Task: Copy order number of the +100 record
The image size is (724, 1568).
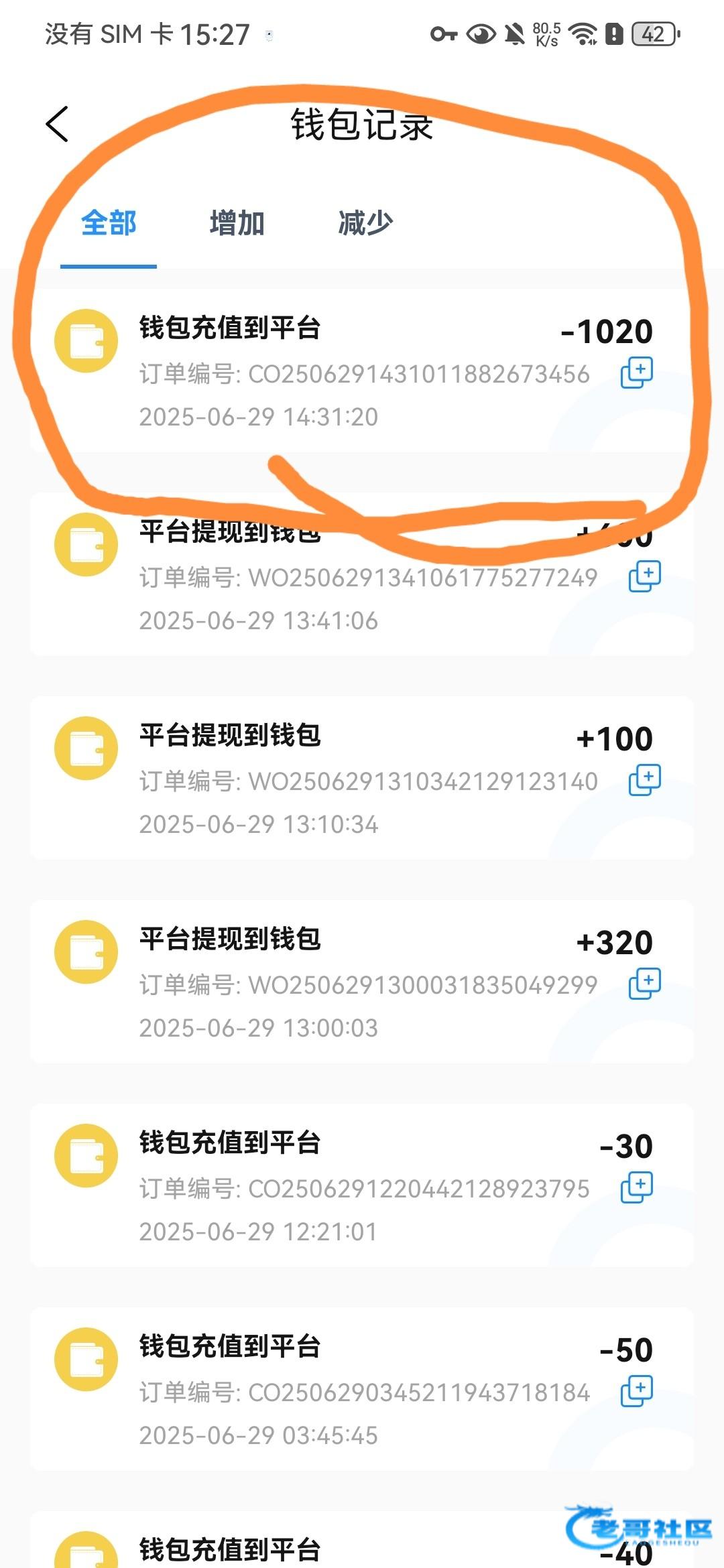Action: point(644,780)
